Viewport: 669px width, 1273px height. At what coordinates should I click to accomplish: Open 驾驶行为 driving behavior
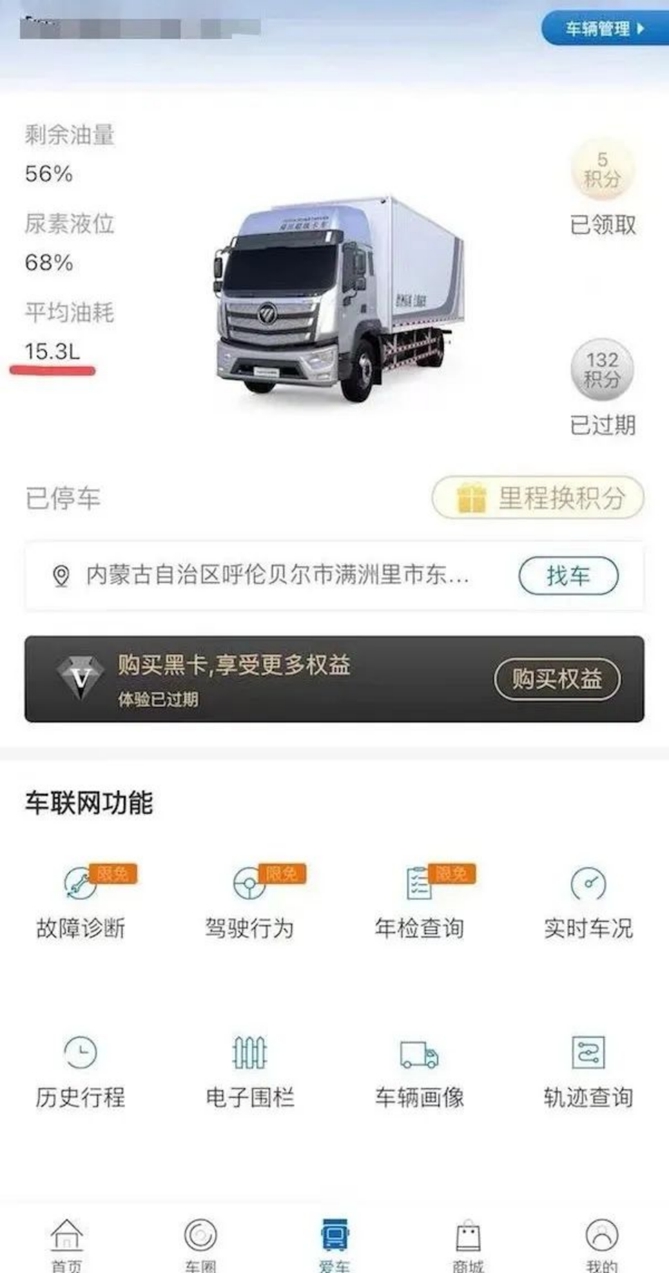pos(250,902)
